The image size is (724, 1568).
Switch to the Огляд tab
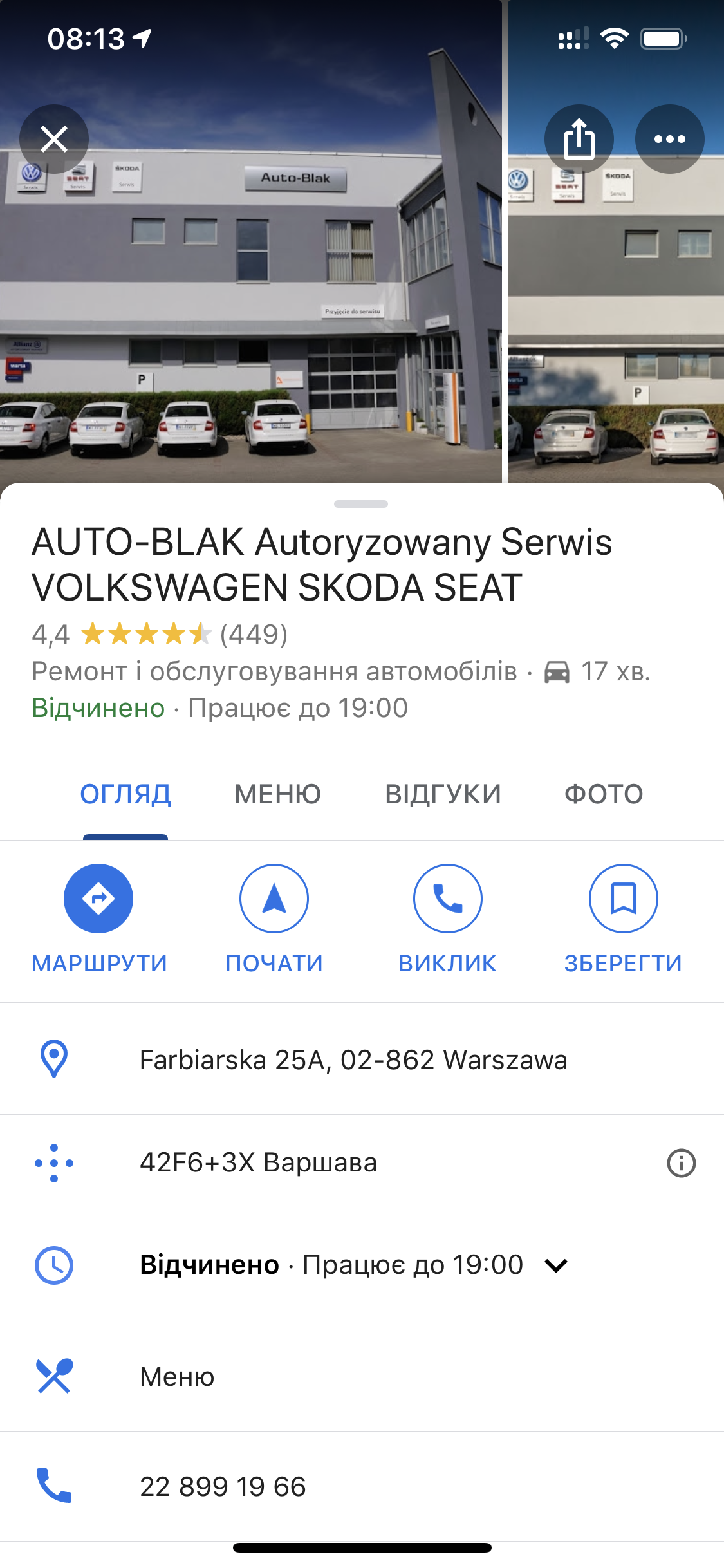tap(125, 794)
